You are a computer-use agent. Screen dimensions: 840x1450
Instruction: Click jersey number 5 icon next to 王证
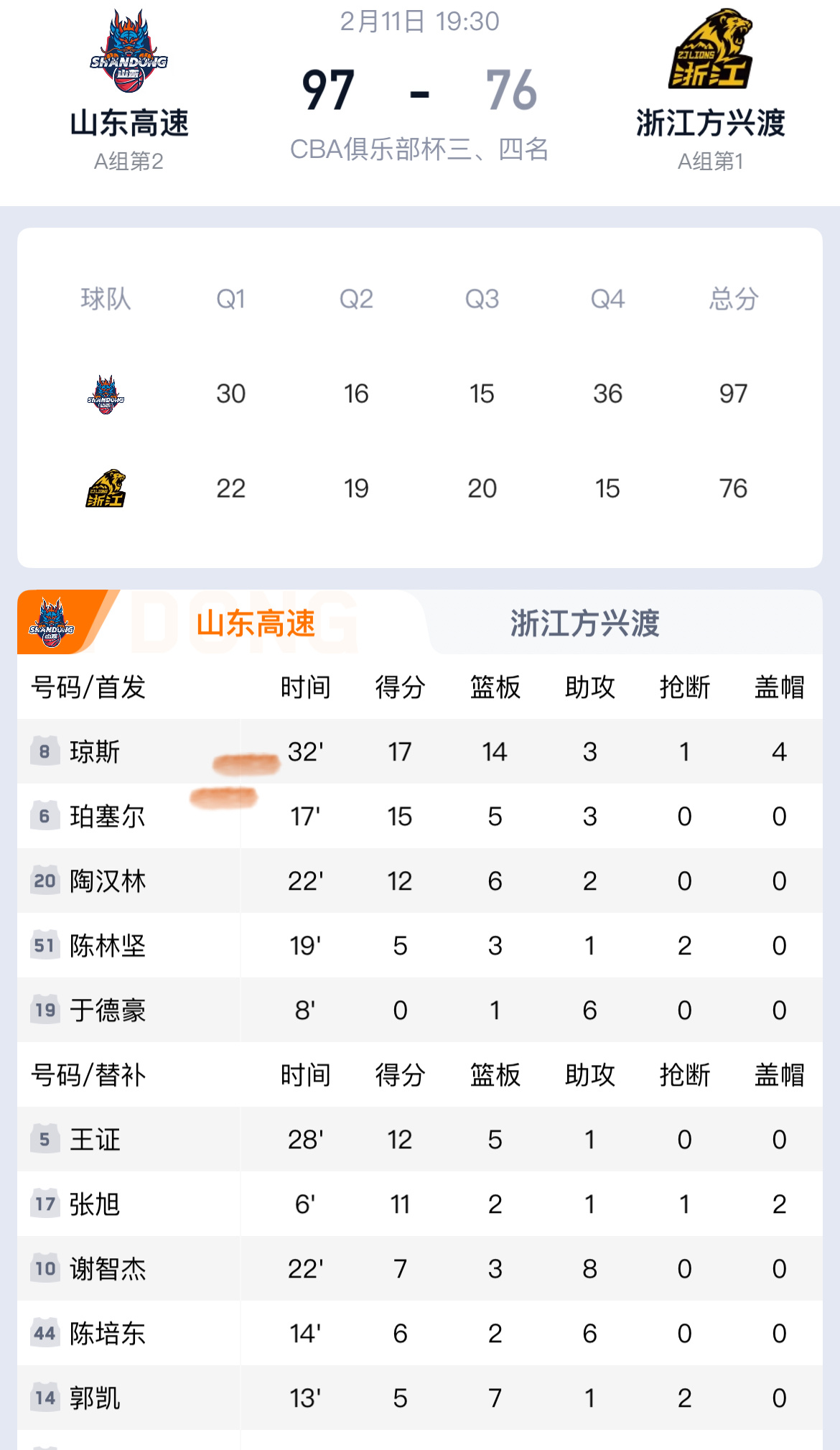coord(46,1140)
